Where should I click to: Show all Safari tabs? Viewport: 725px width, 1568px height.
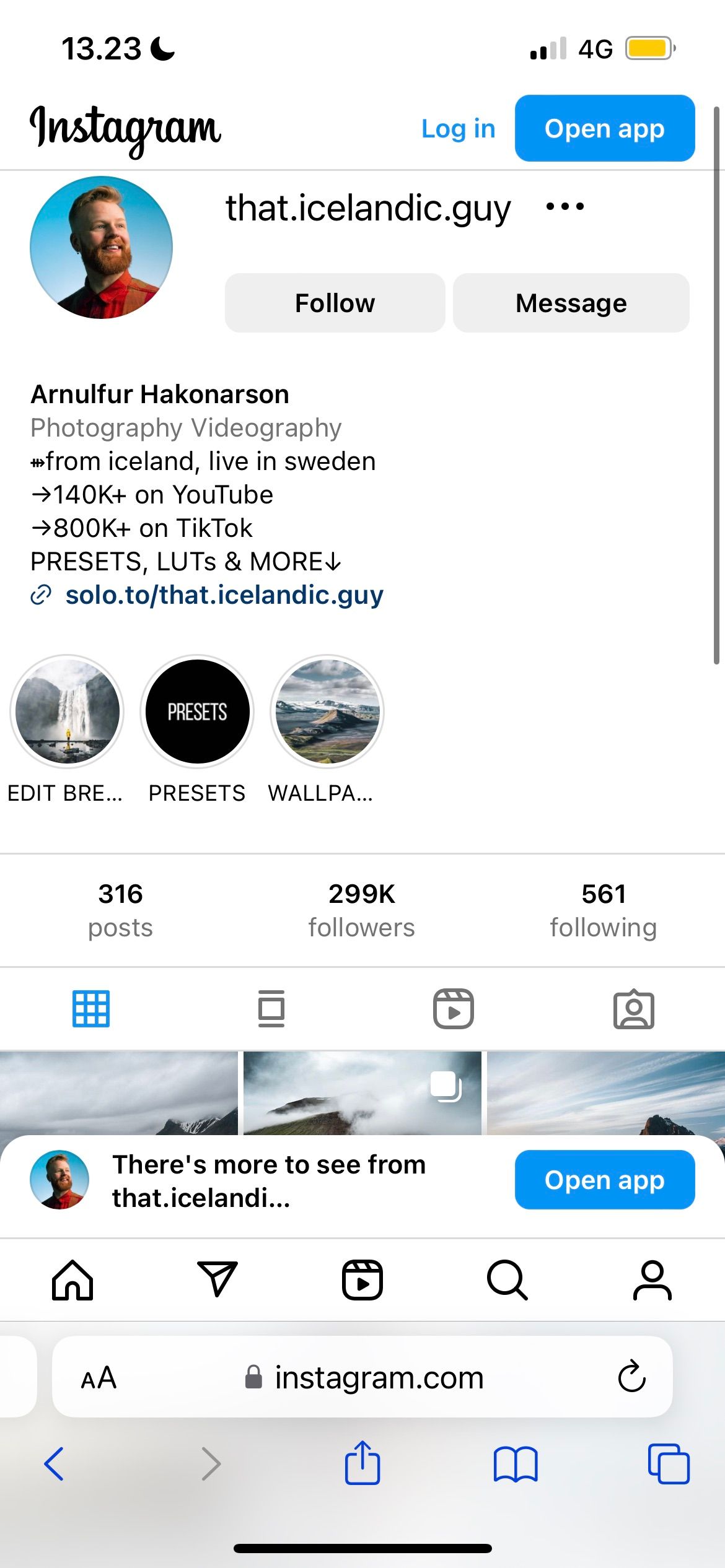pyautogui.click(x=670, y=1465)
